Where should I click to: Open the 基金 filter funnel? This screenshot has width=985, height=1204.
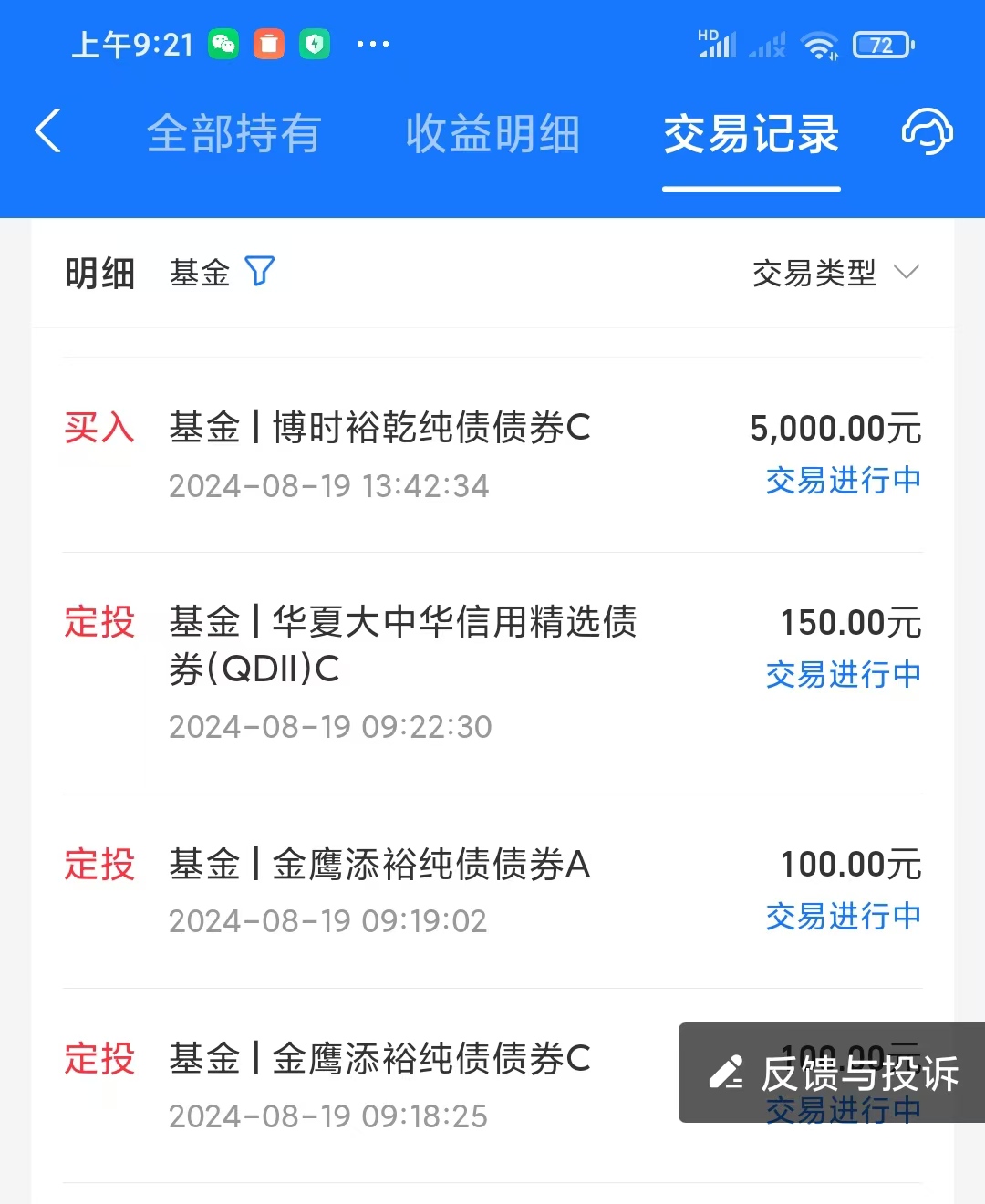point(260,271)
